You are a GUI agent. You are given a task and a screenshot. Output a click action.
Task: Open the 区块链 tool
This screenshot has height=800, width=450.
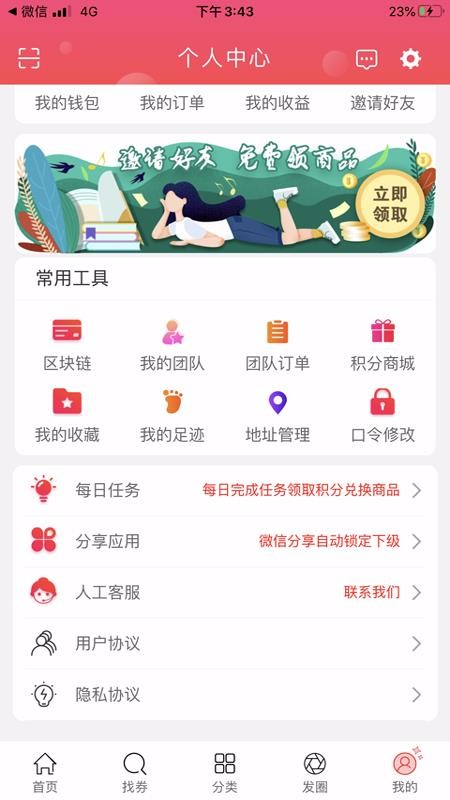point(67,345)
